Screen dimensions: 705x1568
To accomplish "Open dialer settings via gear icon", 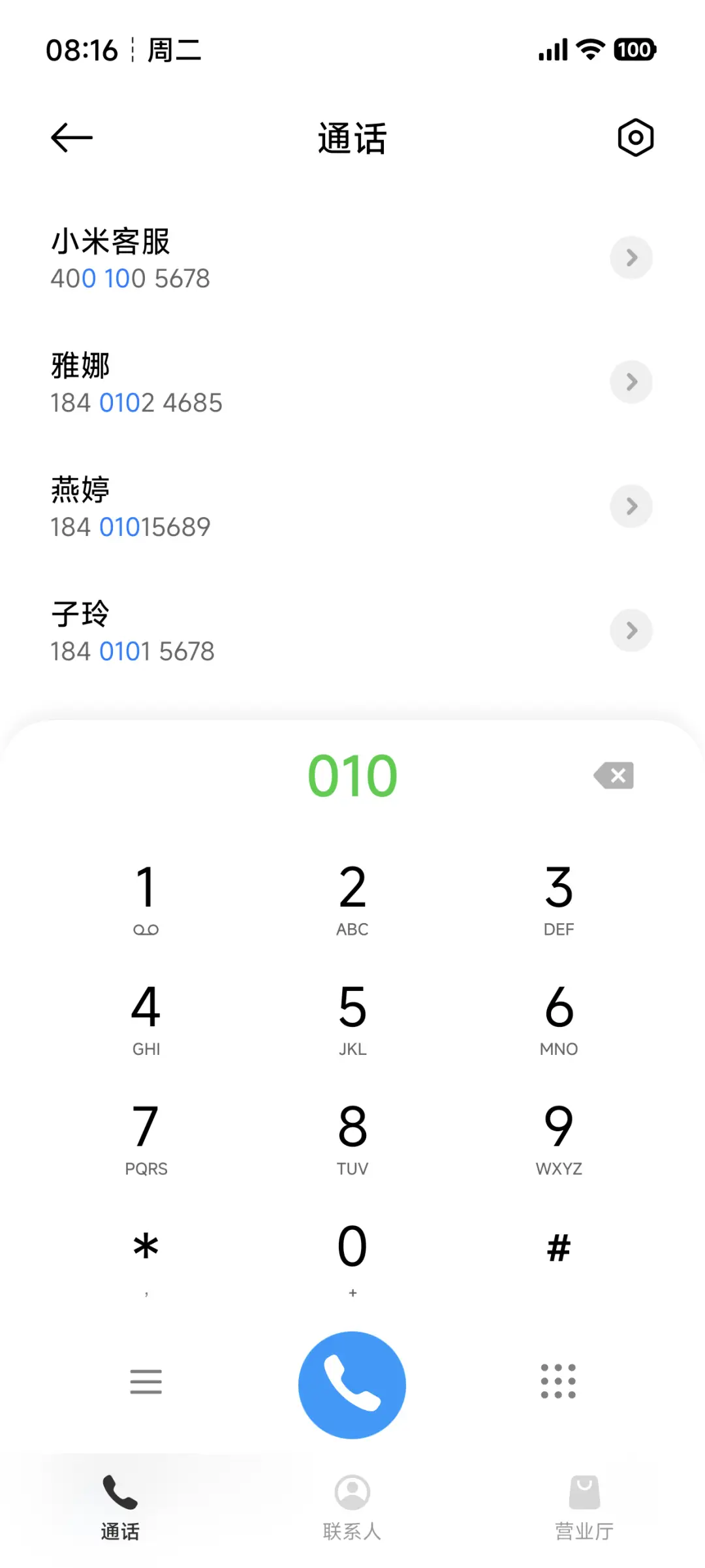I will coord(634,137).
